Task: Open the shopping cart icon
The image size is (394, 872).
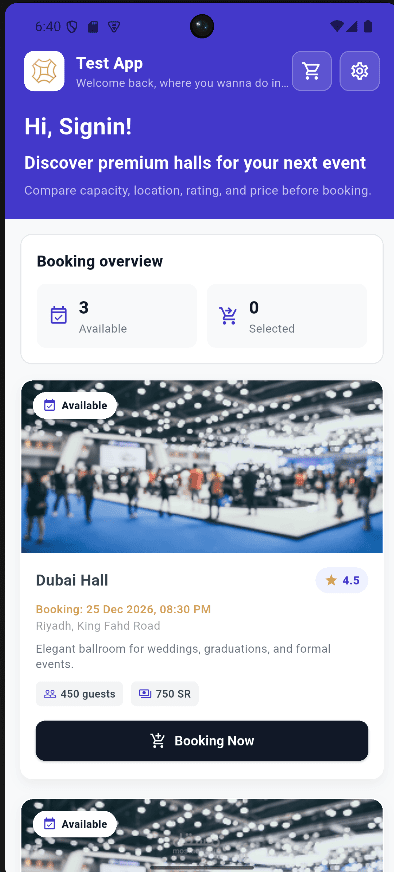Action: coord(312,71)
